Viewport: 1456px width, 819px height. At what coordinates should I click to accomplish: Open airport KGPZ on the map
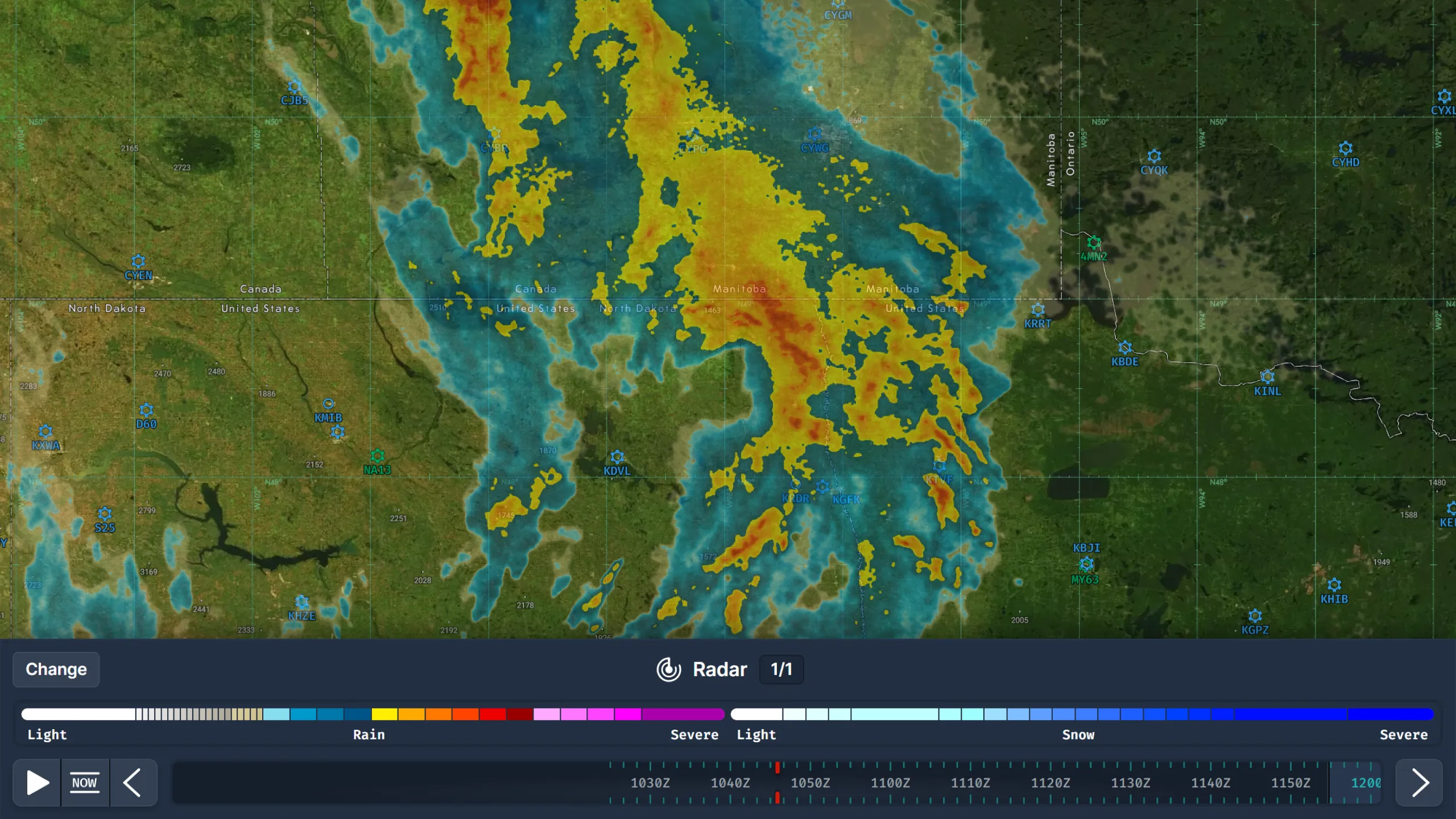pos(1255,616)
